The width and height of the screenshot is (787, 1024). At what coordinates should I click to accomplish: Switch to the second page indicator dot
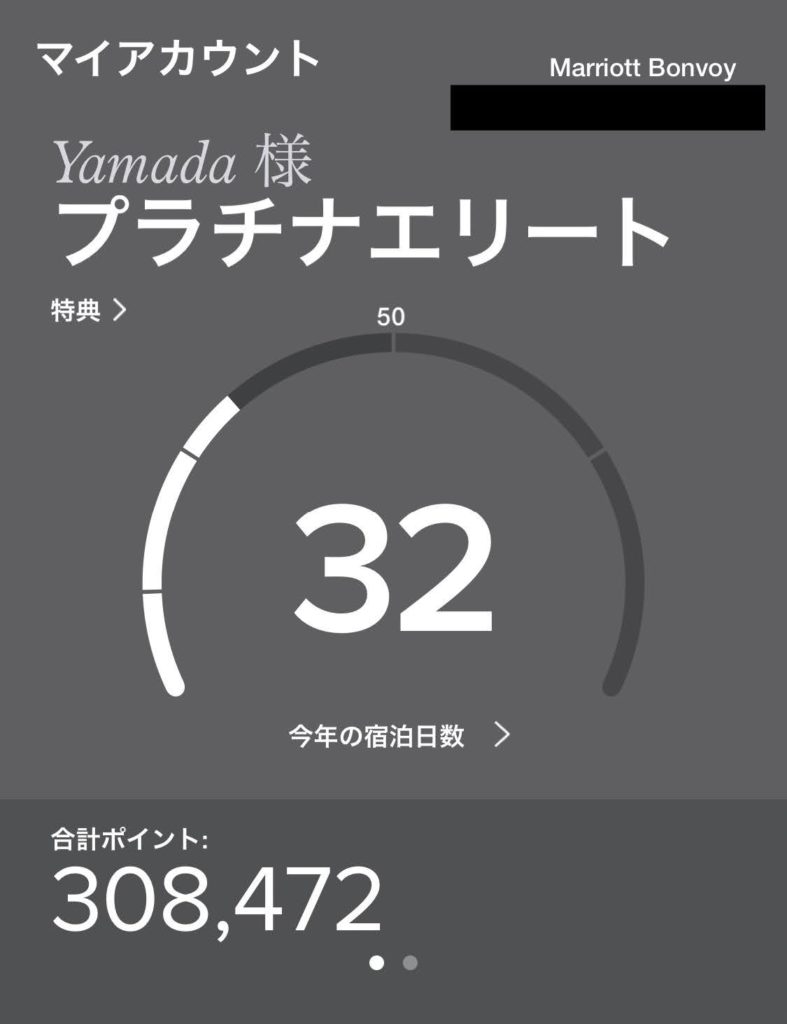point(410,963)
